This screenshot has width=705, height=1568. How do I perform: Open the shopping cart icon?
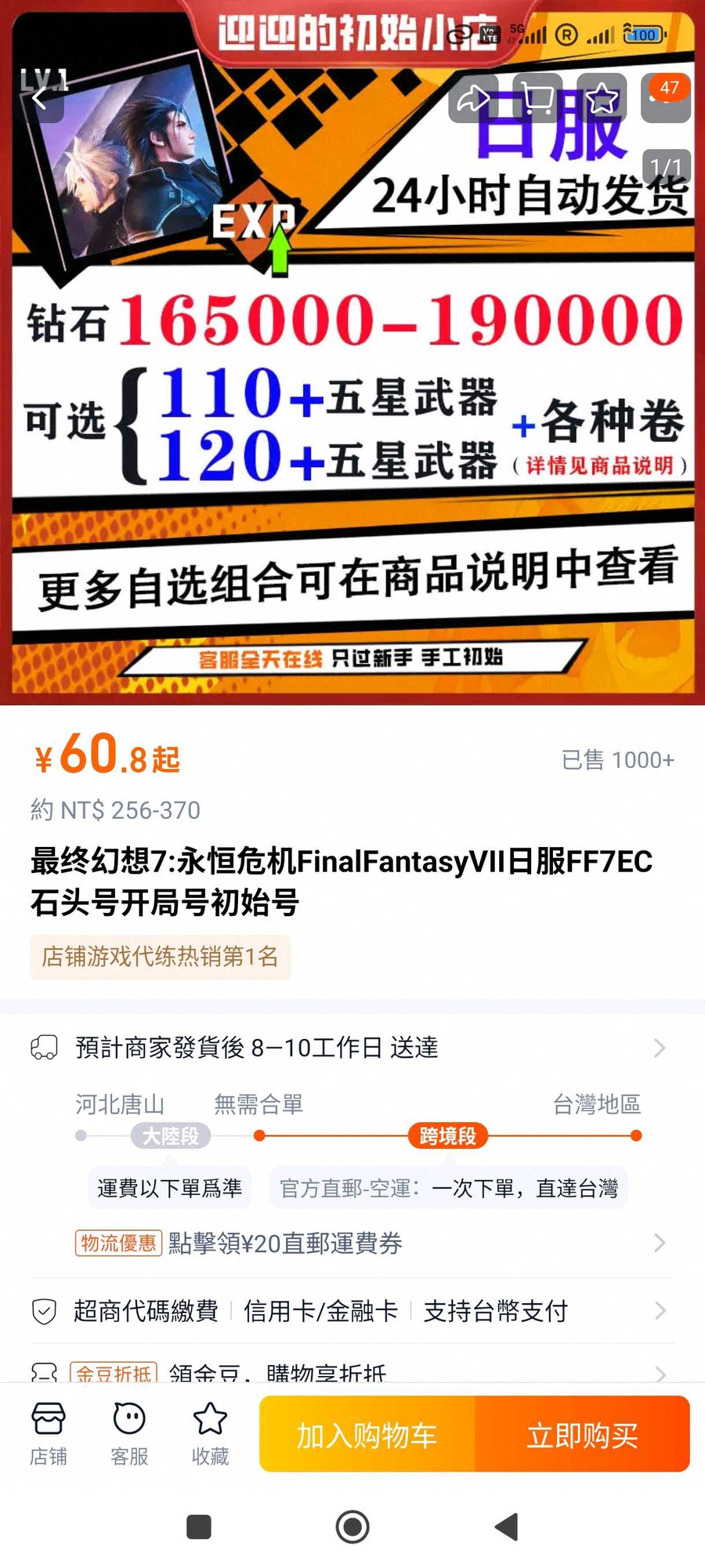(537, 98)
